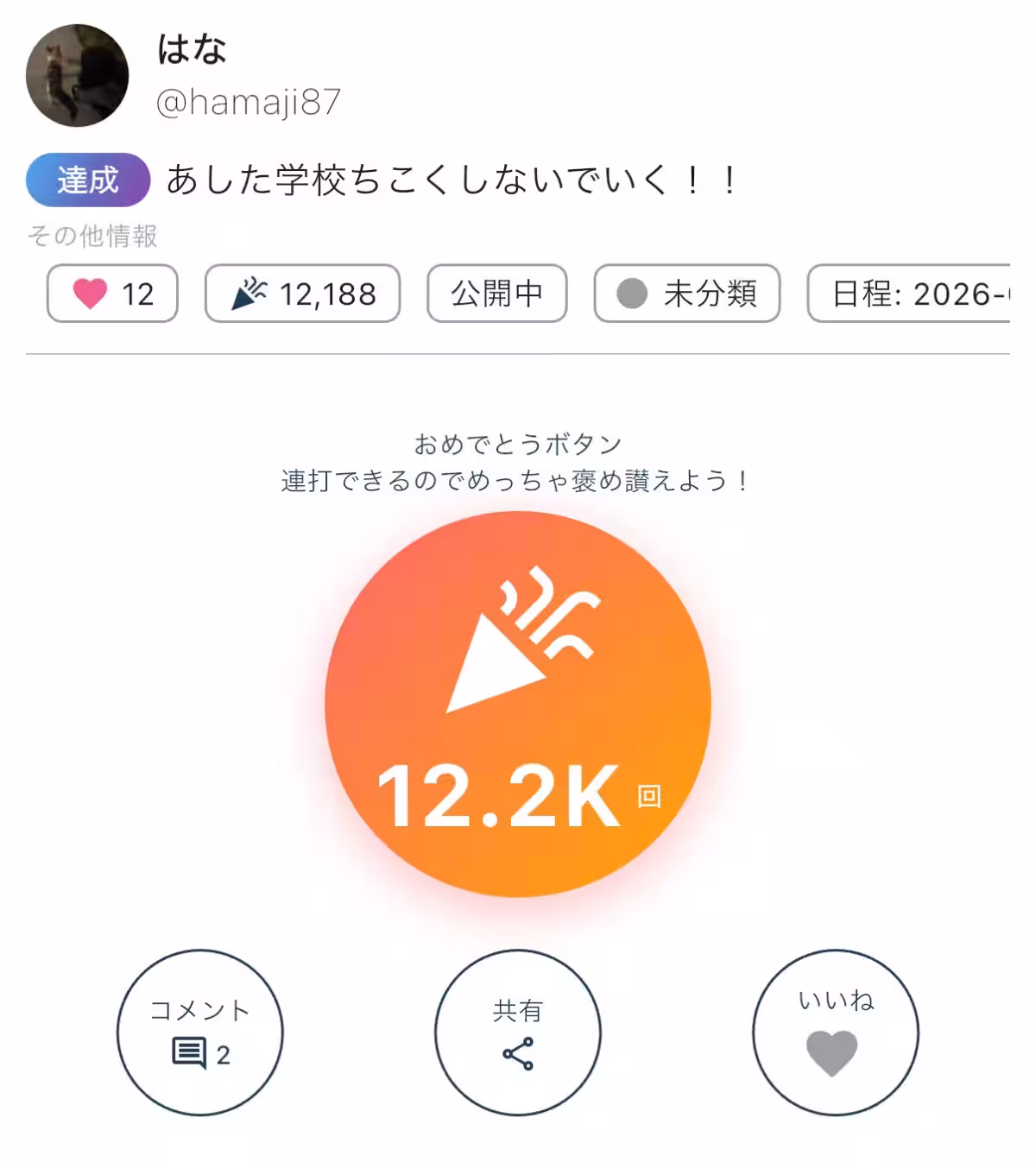
Task: Toggle the 達成 achievement badge
Action: [x=85, y=179]
